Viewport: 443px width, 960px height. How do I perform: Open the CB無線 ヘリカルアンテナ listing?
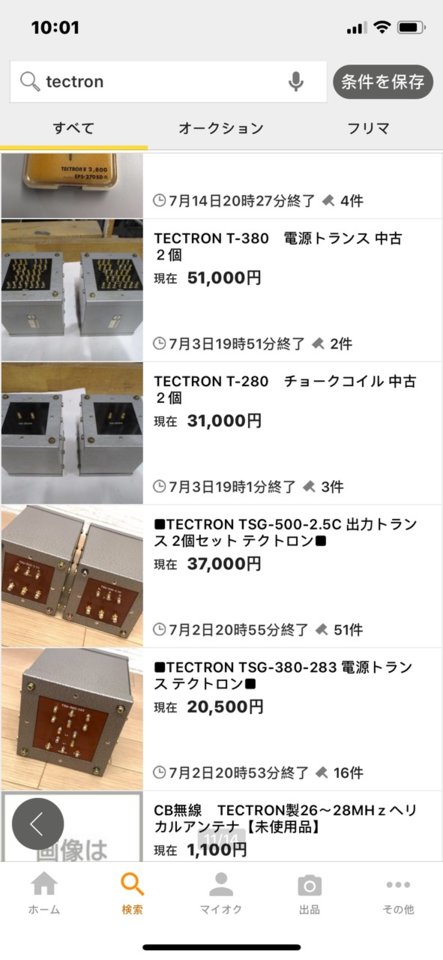pos(222,826)
